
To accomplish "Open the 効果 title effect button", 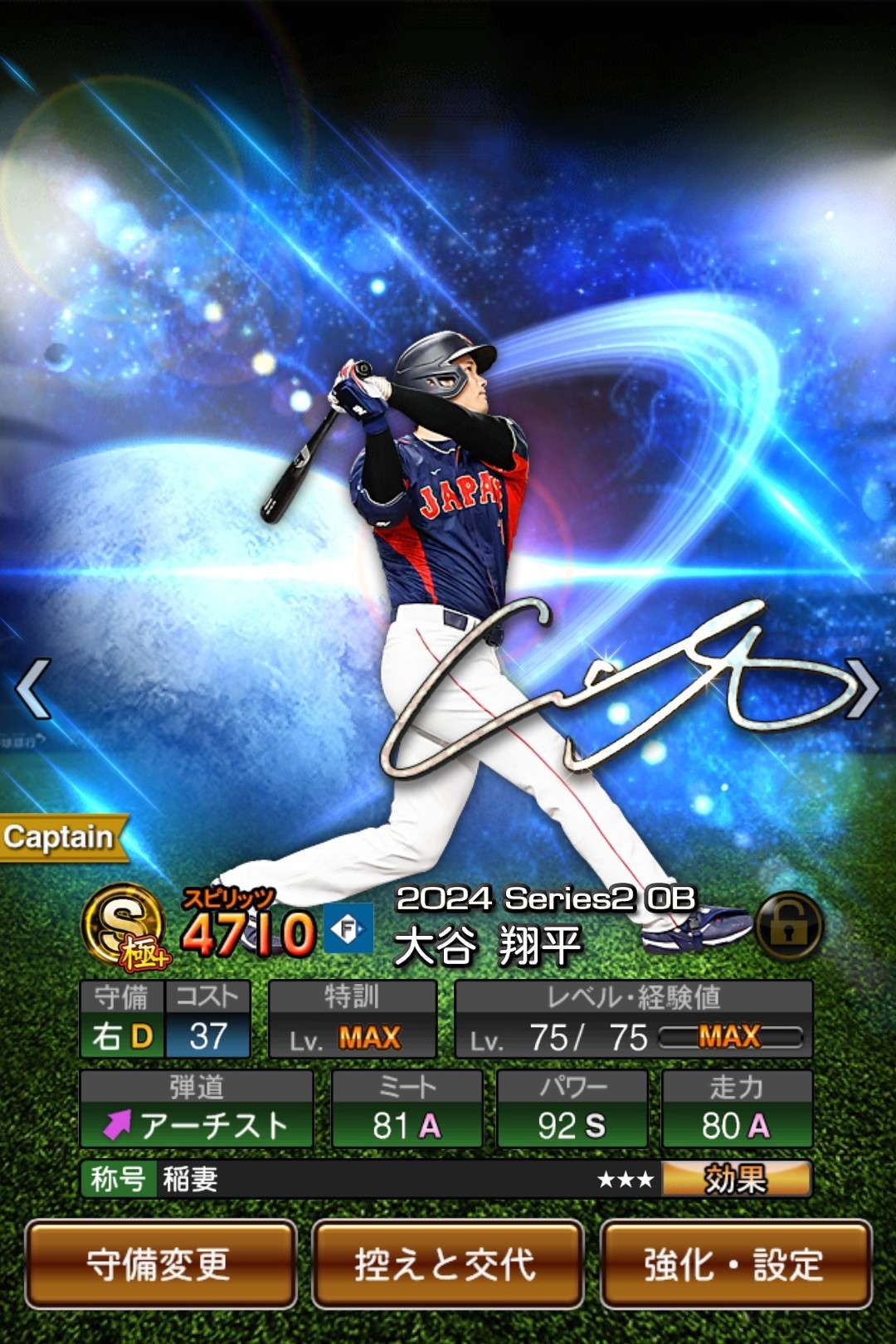I will pos(735,1179).
